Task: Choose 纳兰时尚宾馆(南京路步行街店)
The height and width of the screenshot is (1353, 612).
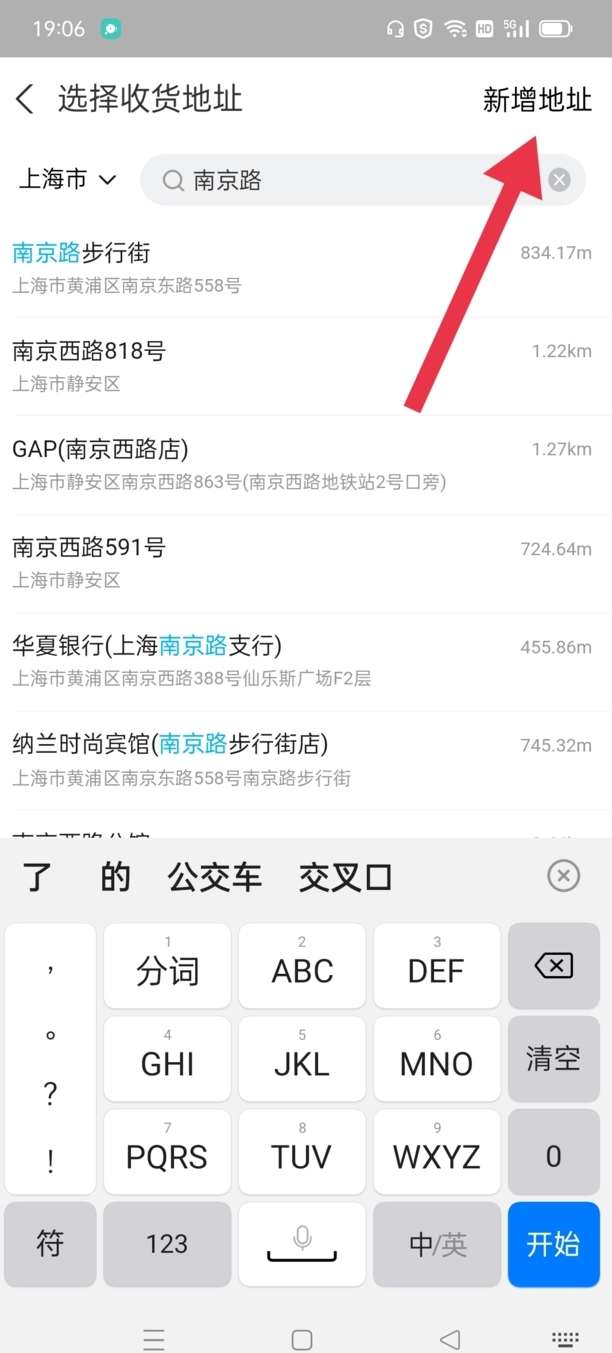Action: point(306,760)
